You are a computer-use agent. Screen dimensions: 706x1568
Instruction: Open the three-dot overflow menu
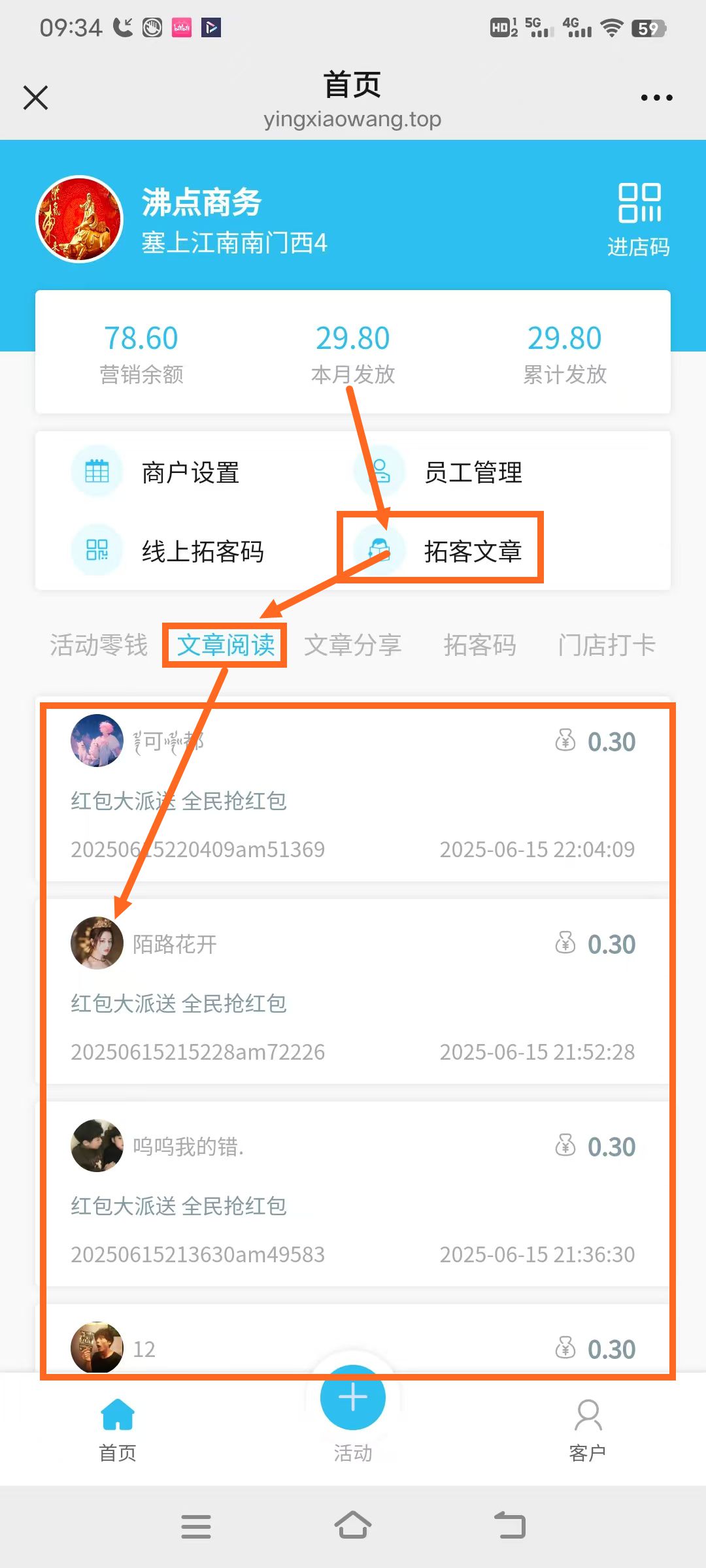click(656, 98)
